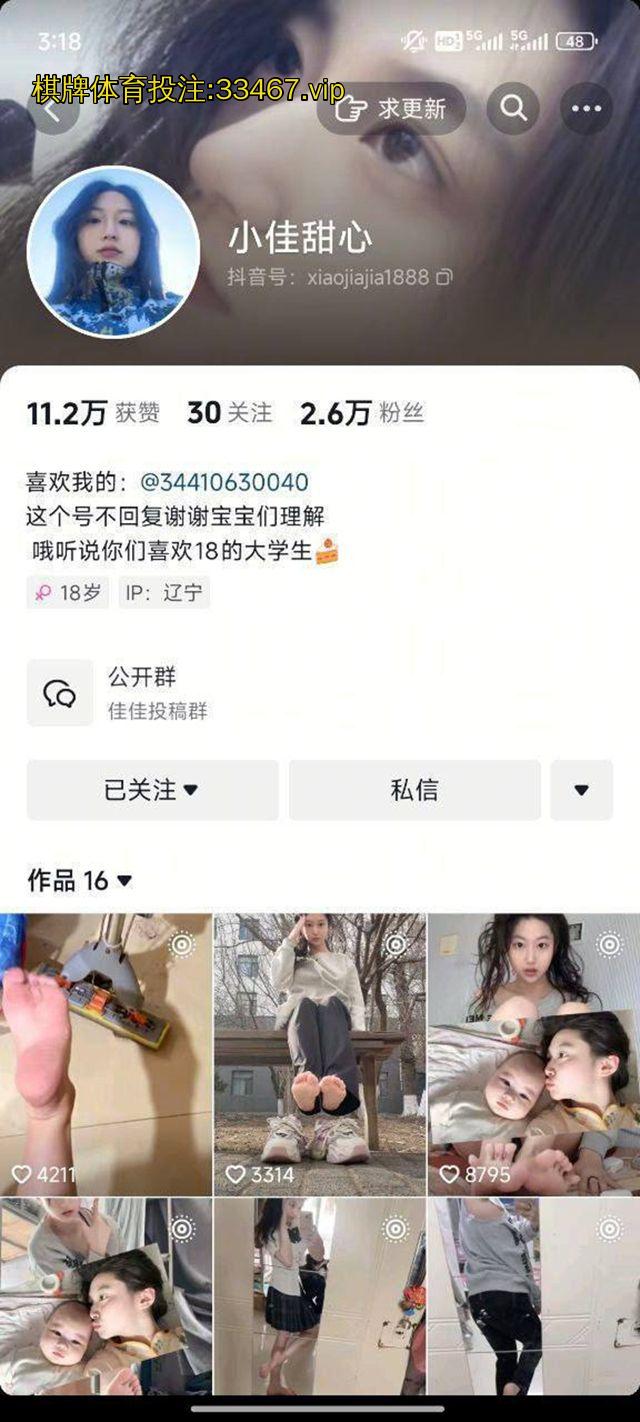View the 2.6万 粉丝 followers list

[362, 413]
